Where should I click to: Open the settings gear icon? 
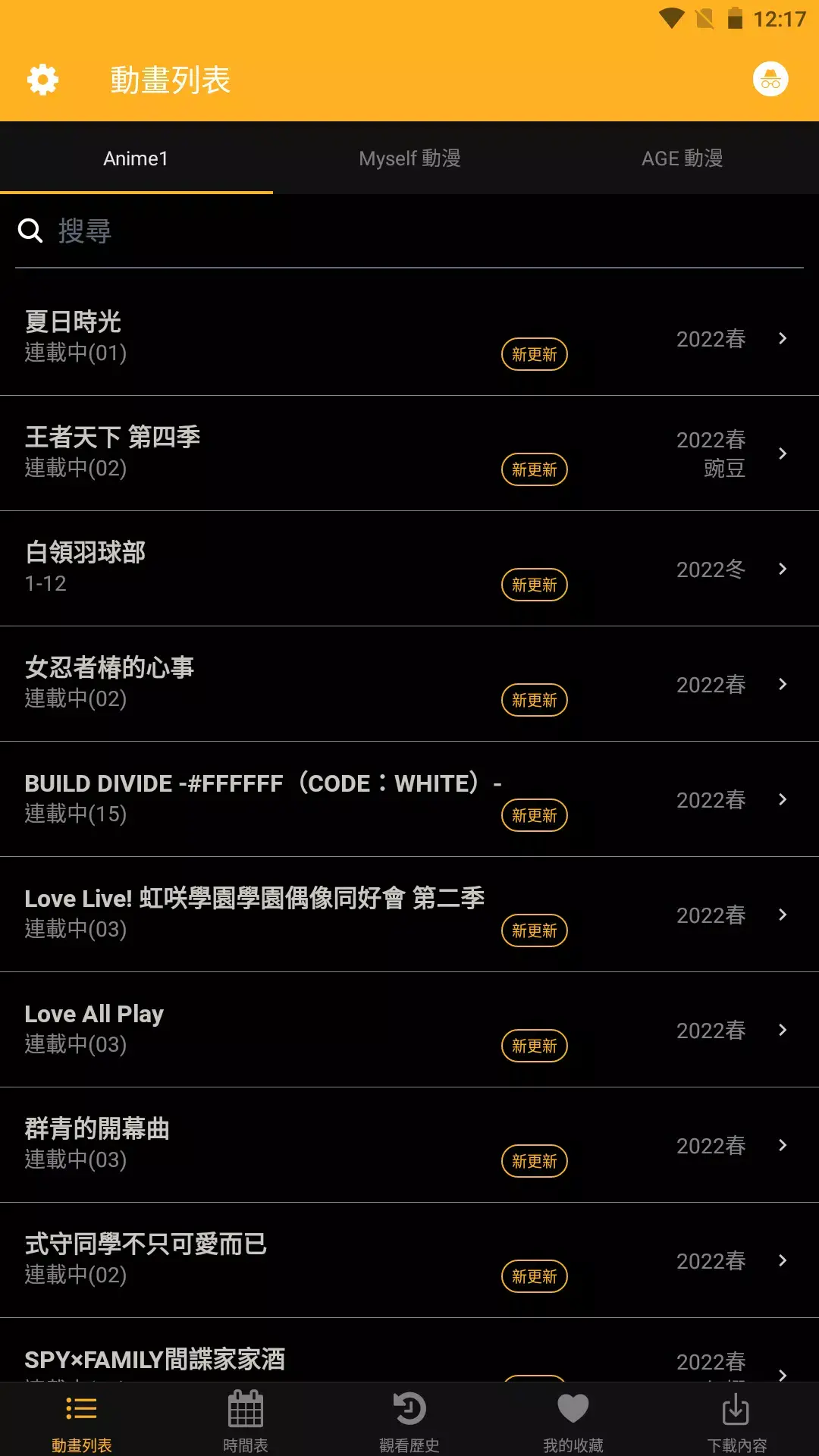[42, 79]
